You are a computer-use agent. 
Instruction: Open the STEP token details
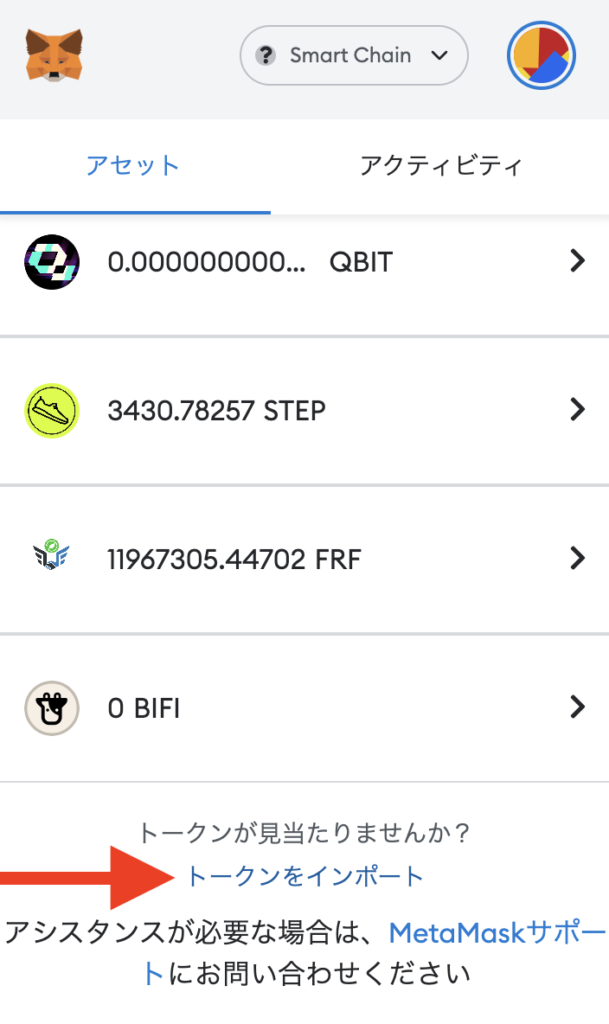pyautogui.click(x=304, y=410)
